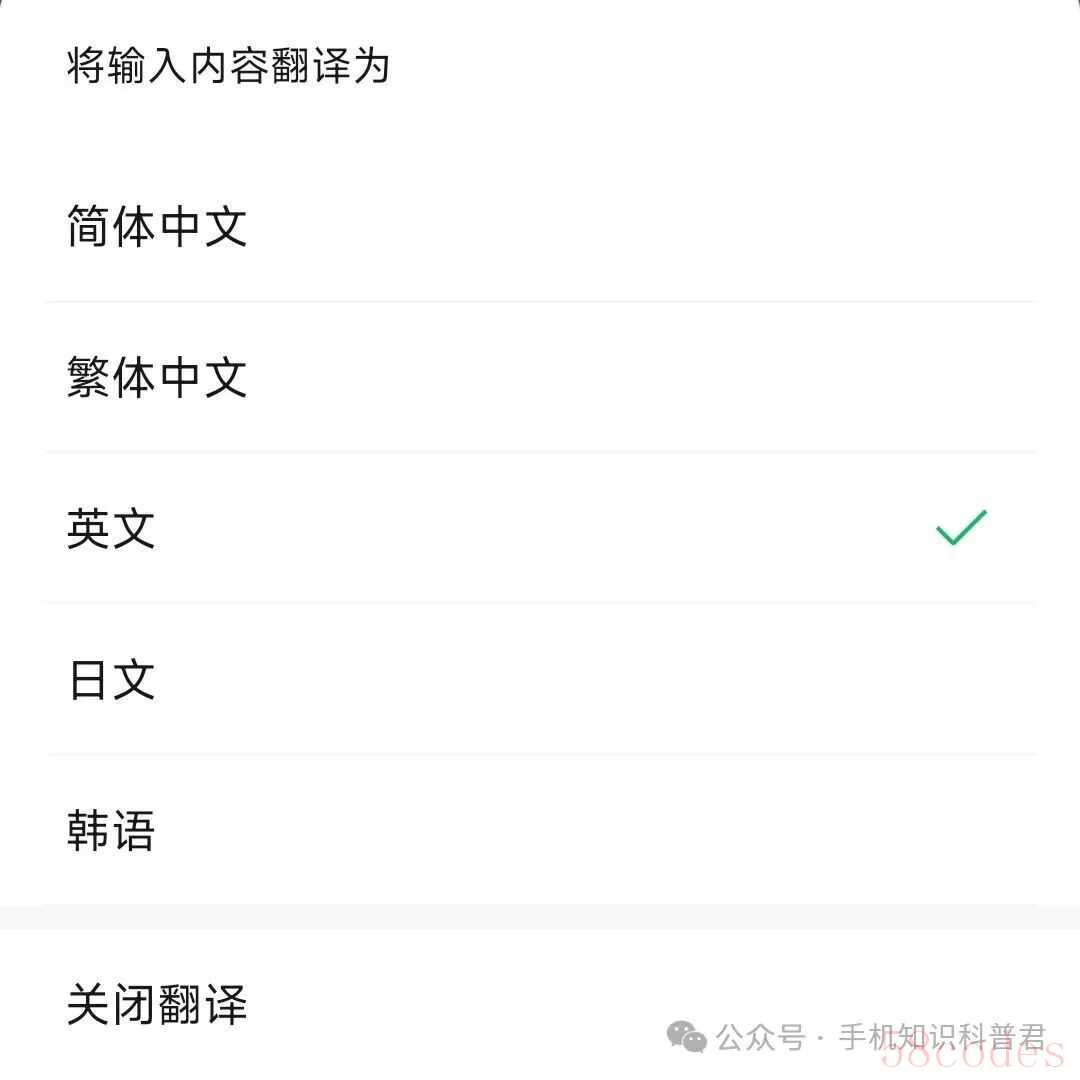Screen dimensions: 1080x1080
Task: Pick 韩语 from the language list
Action: (111, 831)
